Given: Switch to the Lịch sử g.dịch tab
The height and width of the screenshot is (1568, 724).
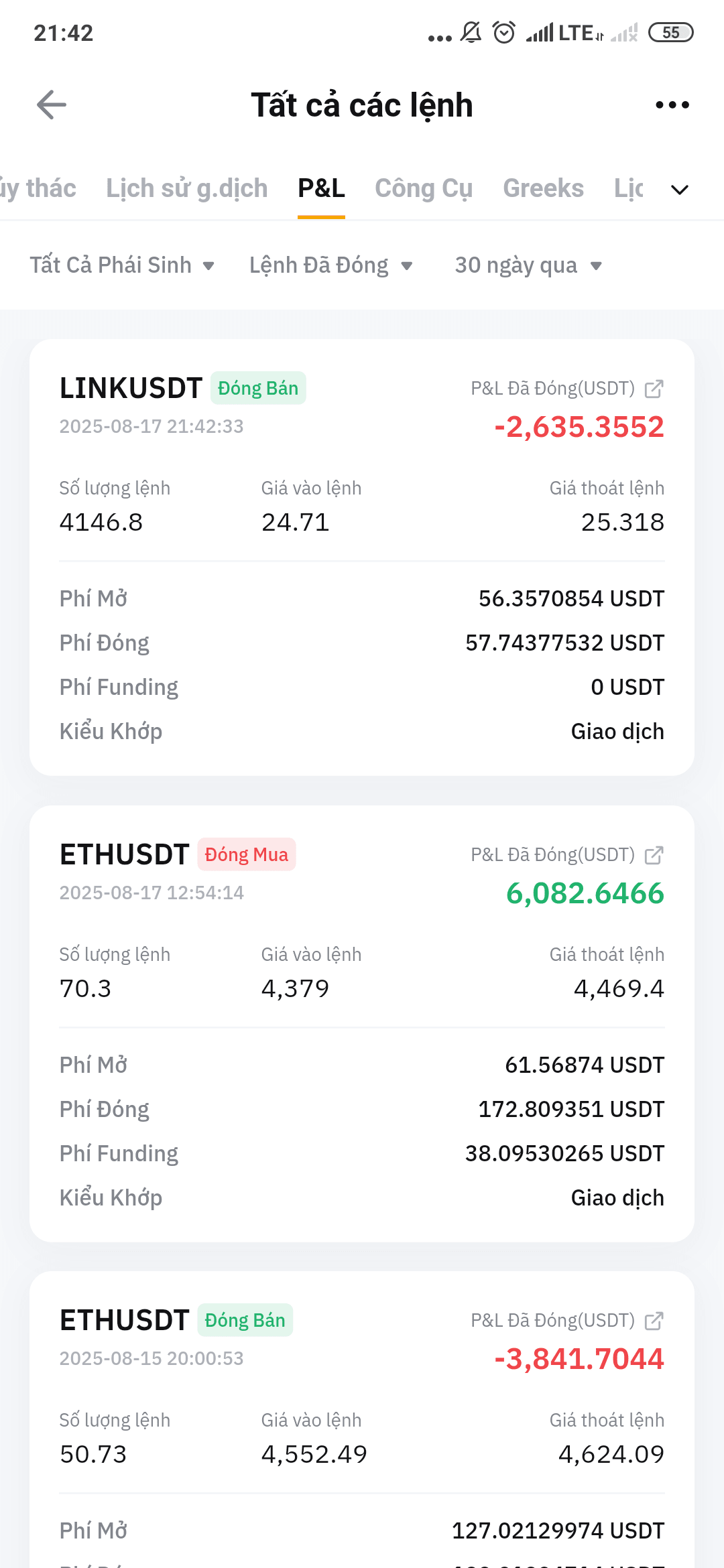Looking at the screenshot, I should coord(187,189).
